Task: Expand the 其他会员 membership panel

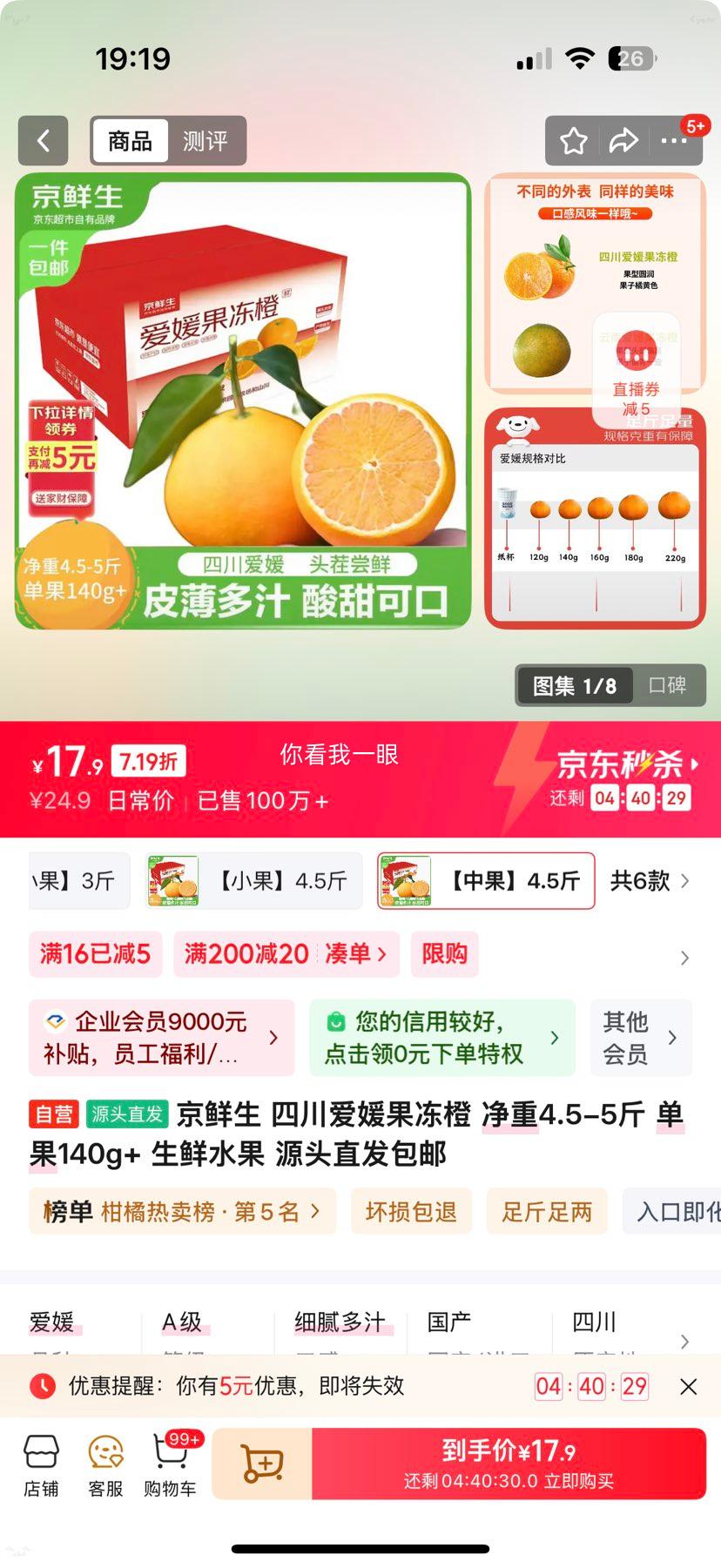Action: click(641, 1037)
